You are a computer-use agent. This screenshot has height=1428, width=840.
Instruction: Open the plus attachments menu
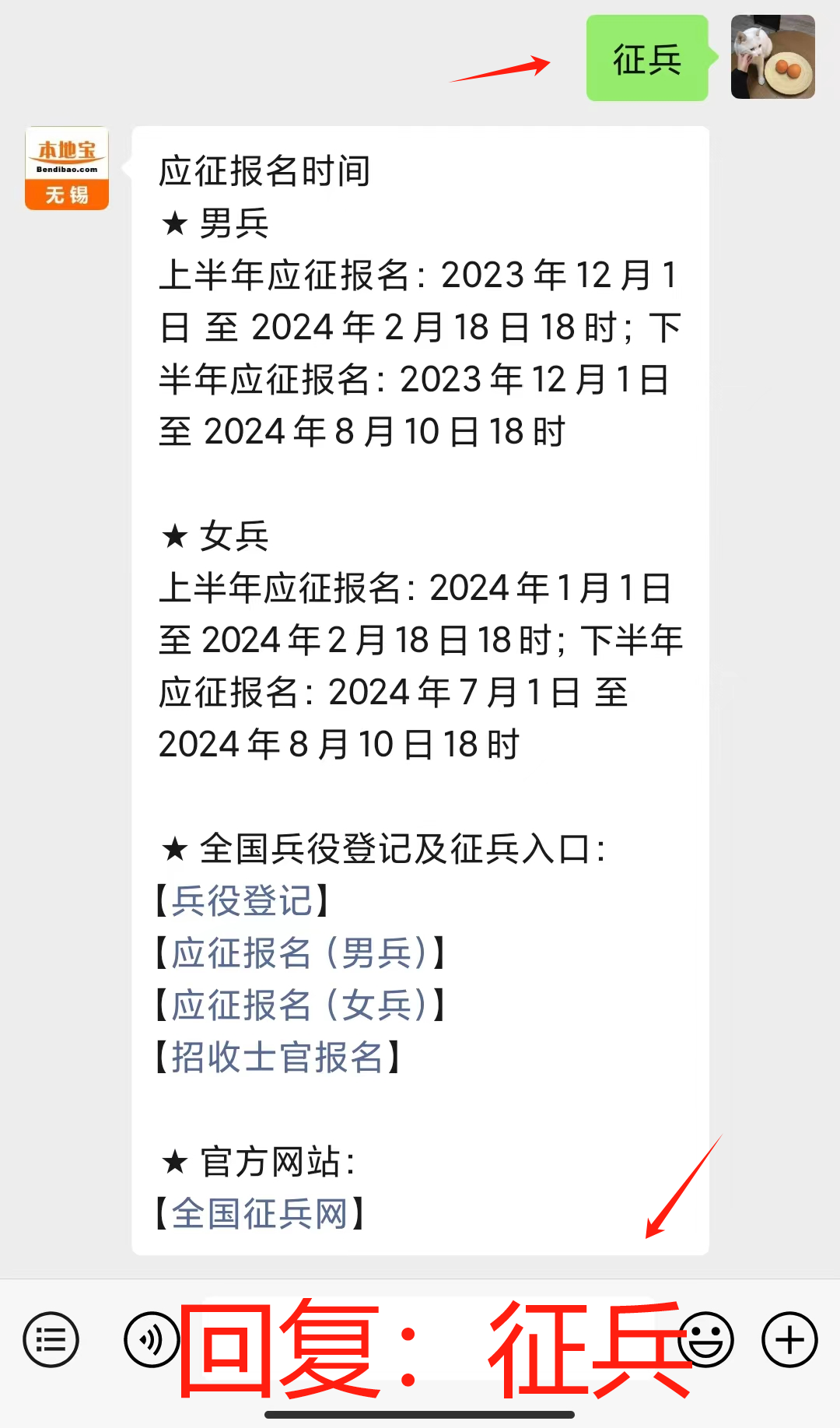pos(789,1340)
